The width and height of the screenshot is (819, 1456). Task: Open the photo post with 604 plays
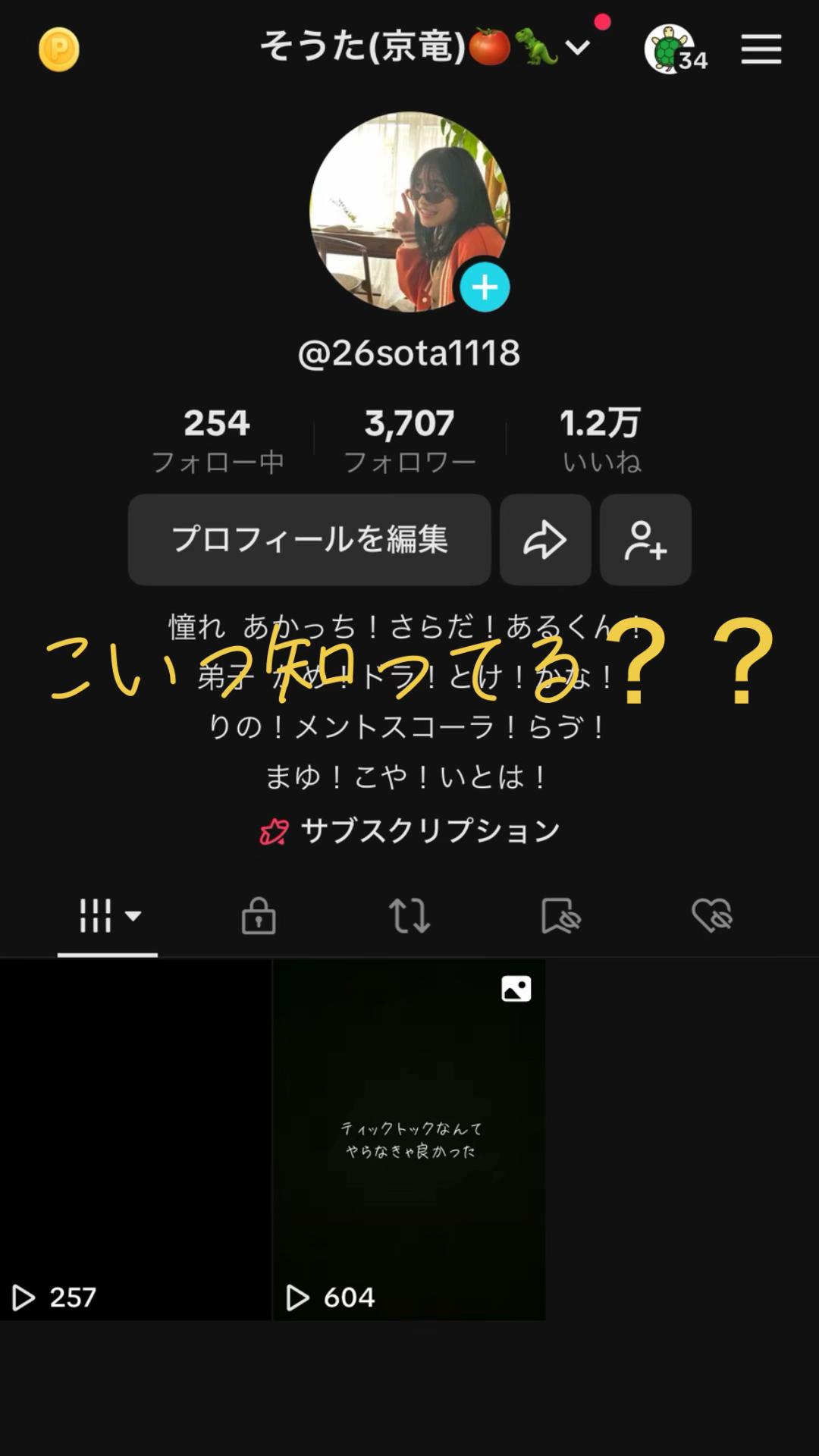point(409,1139)
